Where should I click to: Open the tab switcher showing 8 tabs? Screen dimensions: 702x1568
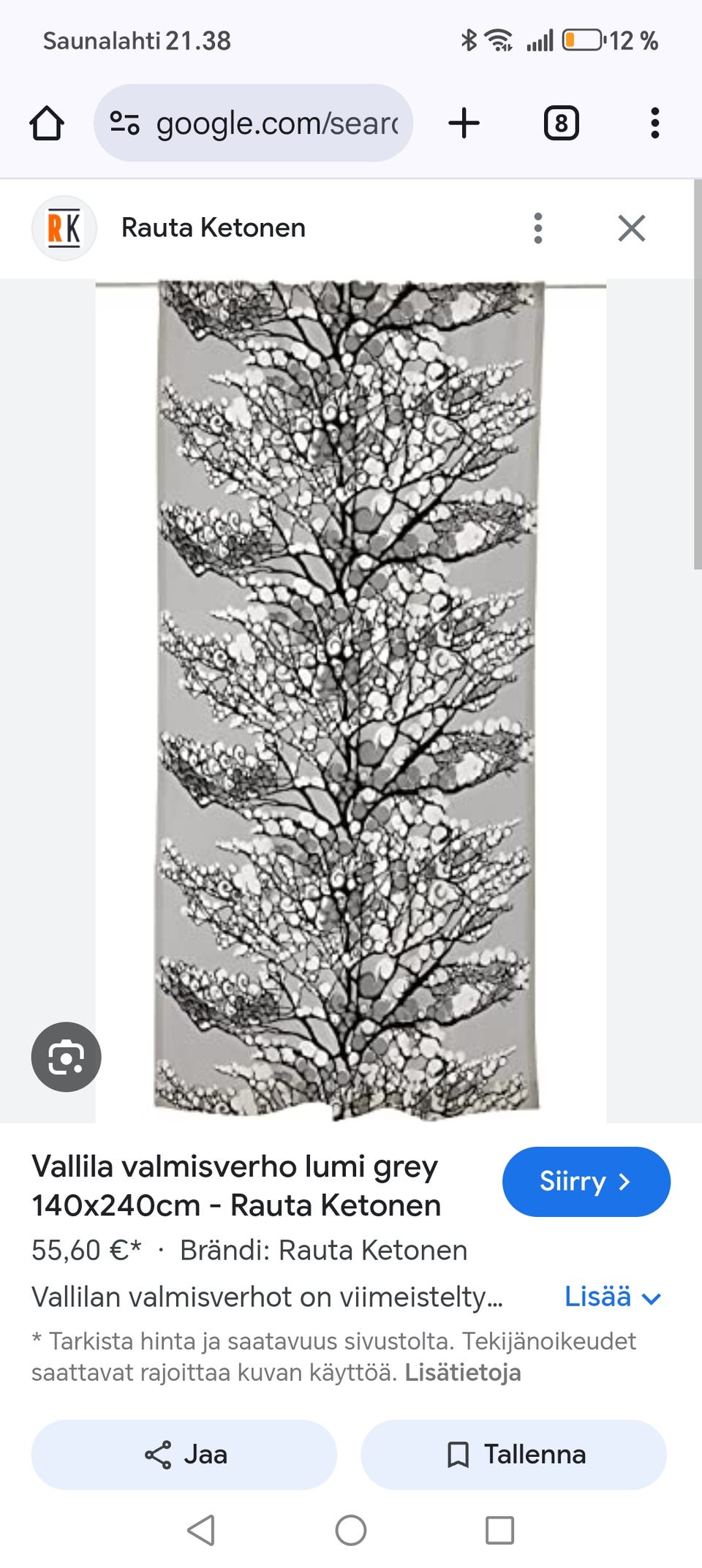pyautogui.click(x=561, y=123)
